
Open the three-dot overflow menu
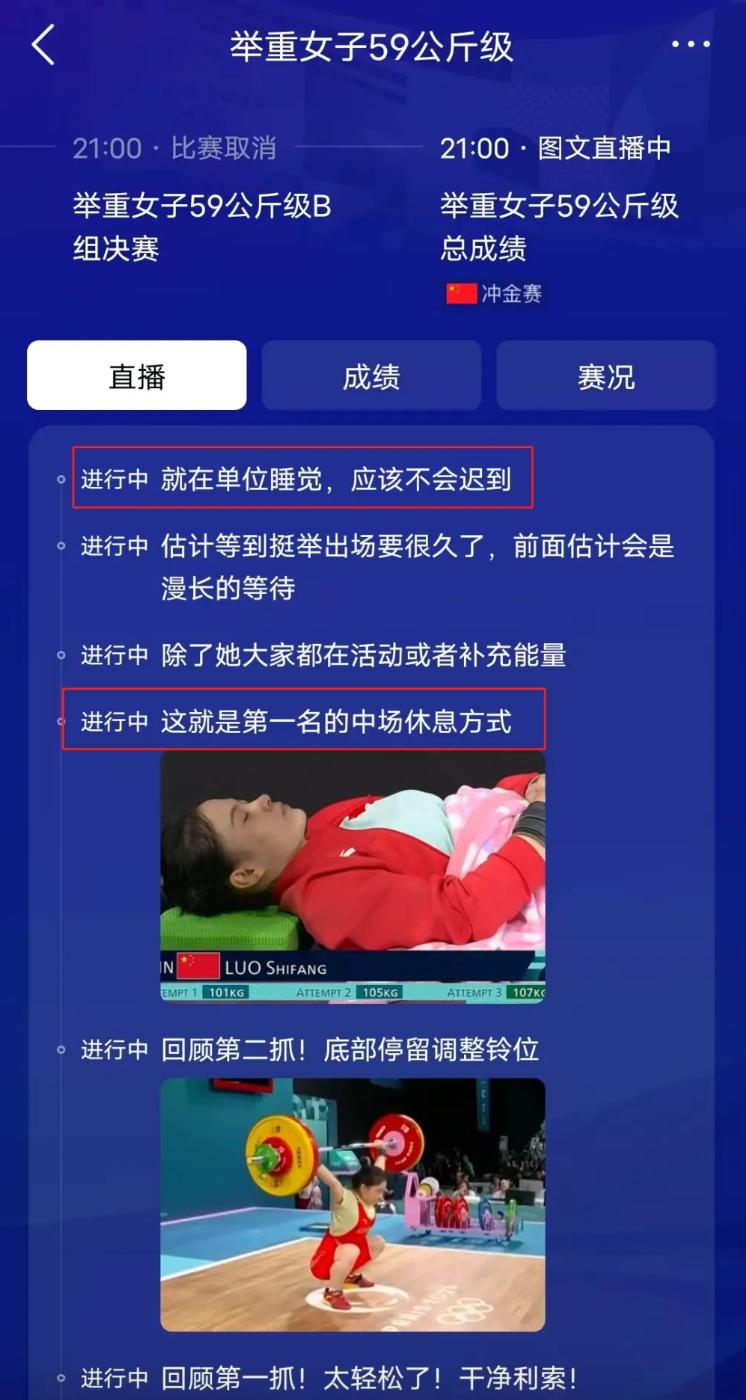click(690, 45)
